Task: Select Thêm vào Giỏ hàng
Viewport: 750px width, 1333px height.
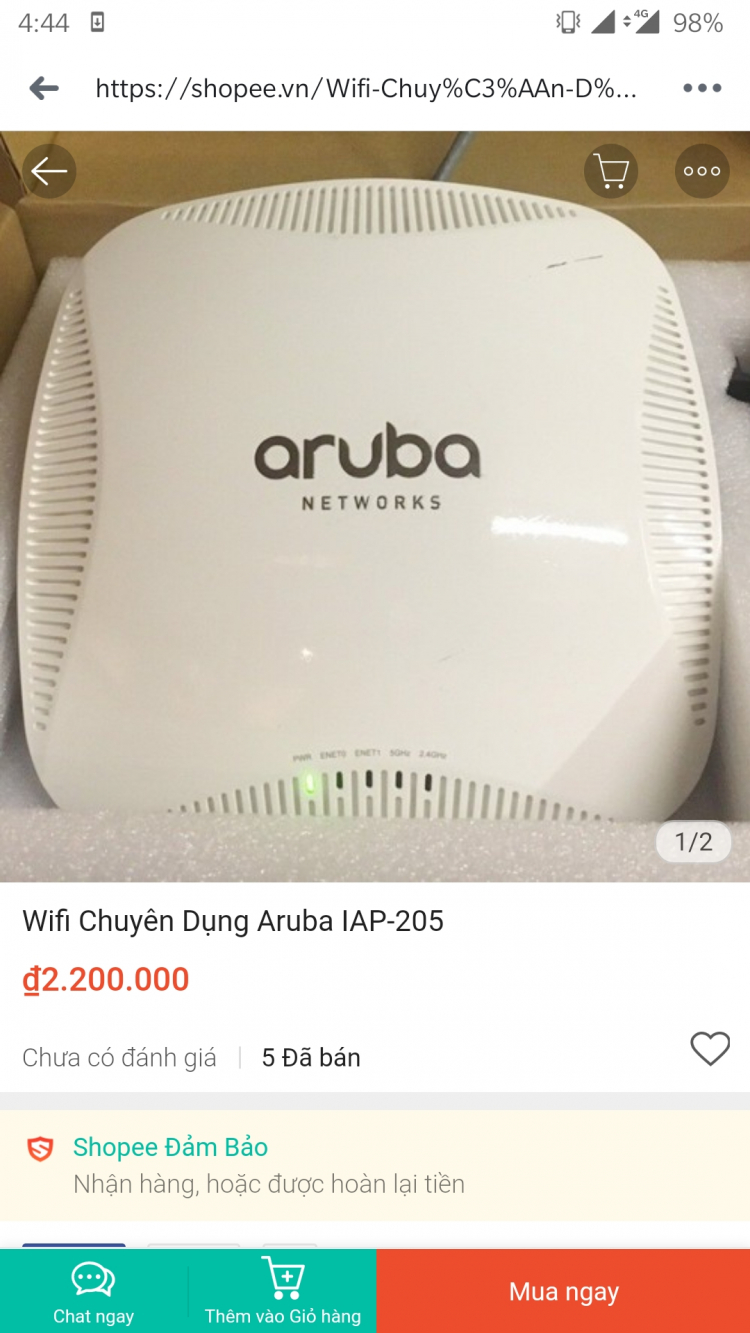Action: point(283,1291)
